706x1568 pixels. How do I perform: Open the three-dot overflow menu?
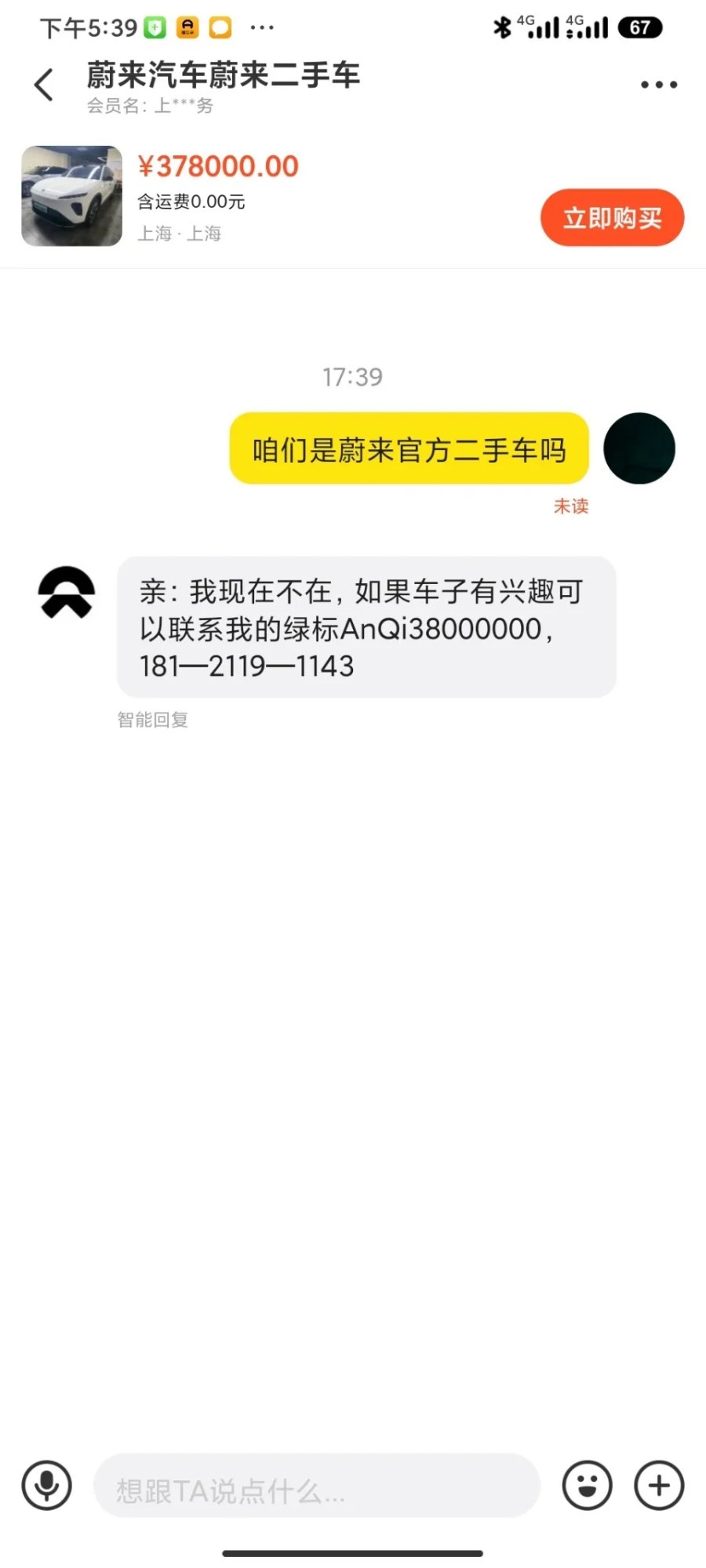tap(658, 85)
